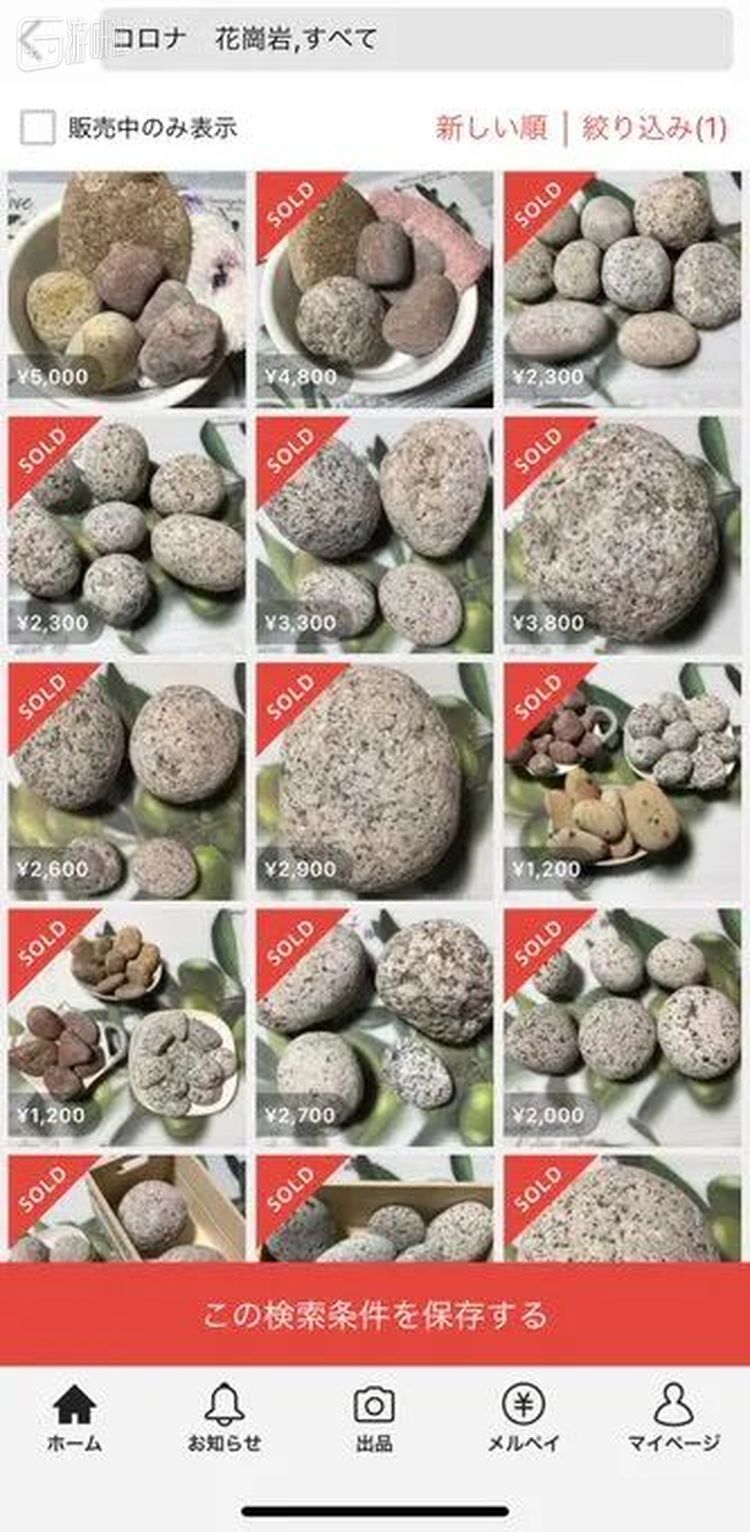This screenshot has width=750, height=1532.
Task: Switch to the お知らせ tab
Action: pyautogui.click(x=224, y=1418)
